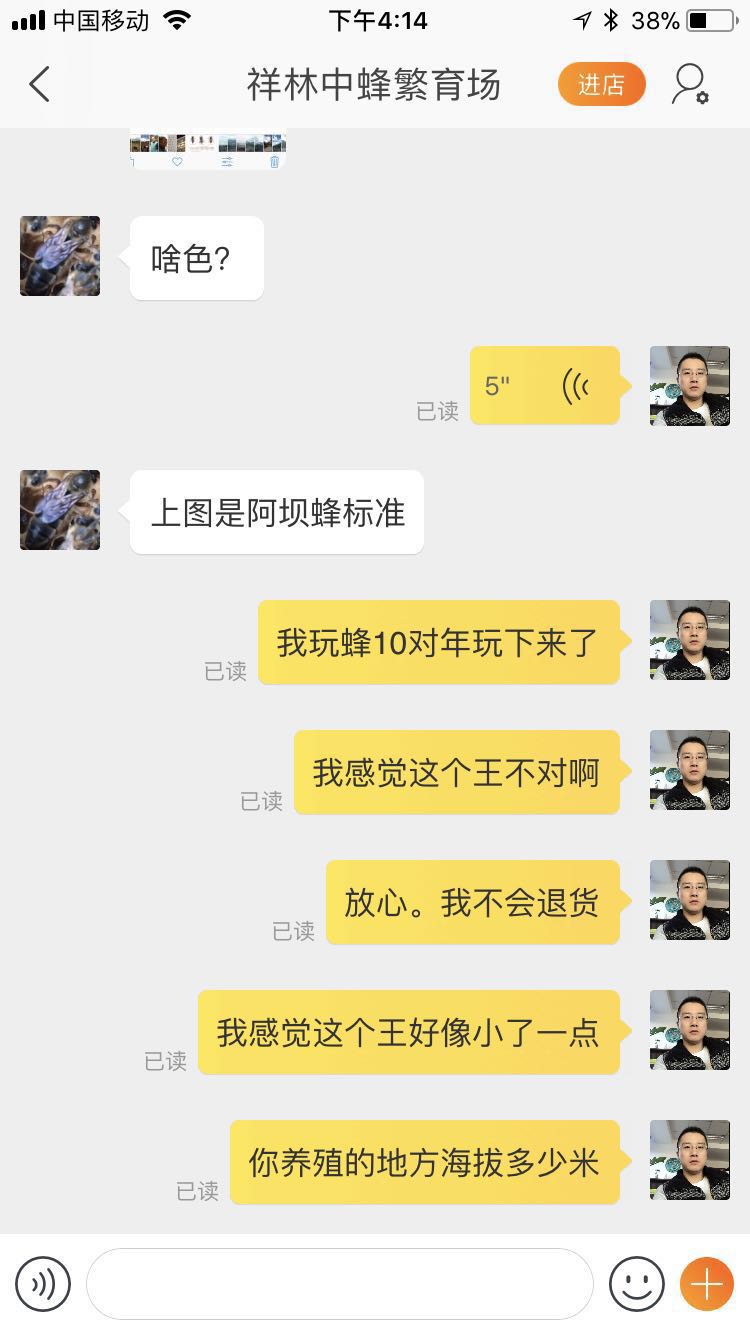Open the orange plus attachment menu
The width and height of the screenshot is (750, 1334).
point(706,1284)
